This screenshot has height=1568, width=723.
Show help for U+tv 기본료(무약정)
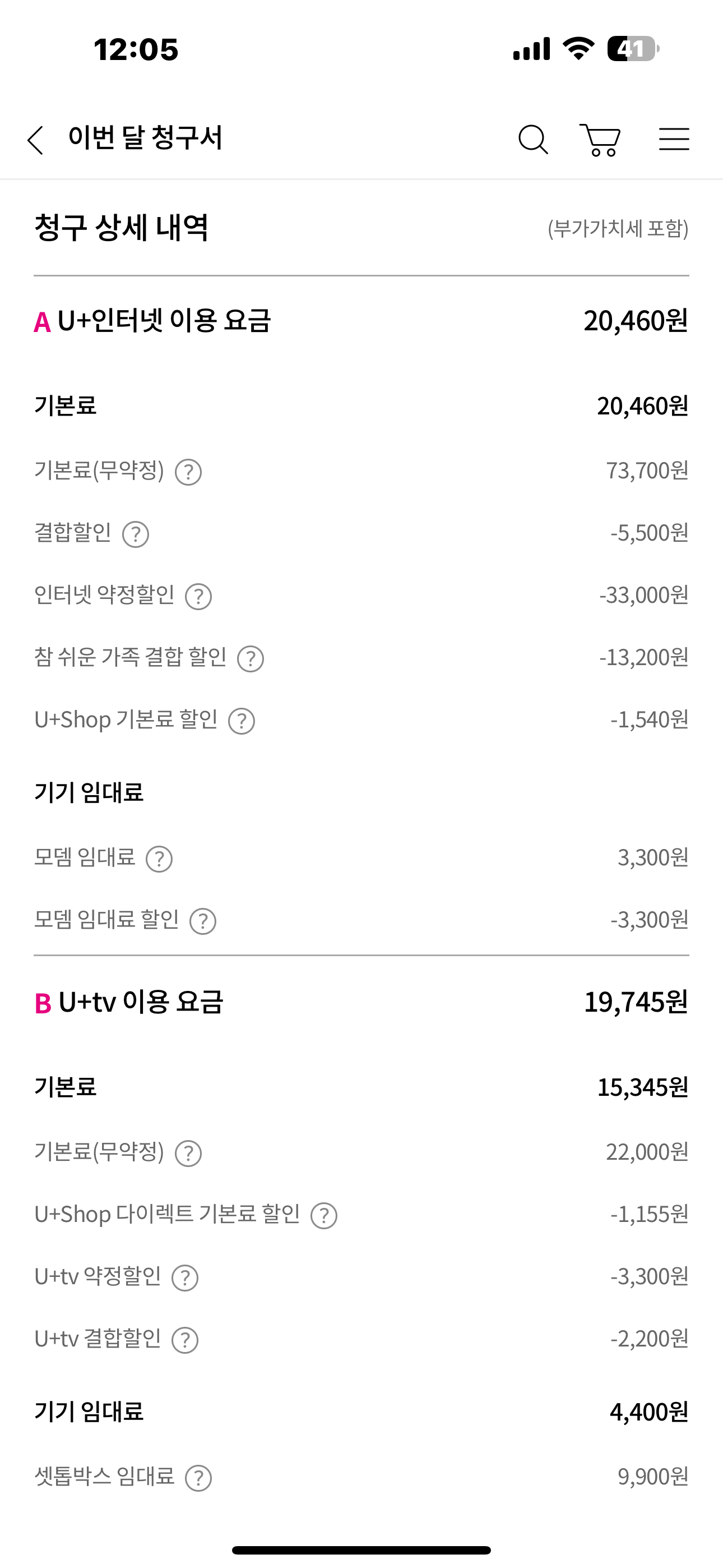click(x=188, y=1154)
